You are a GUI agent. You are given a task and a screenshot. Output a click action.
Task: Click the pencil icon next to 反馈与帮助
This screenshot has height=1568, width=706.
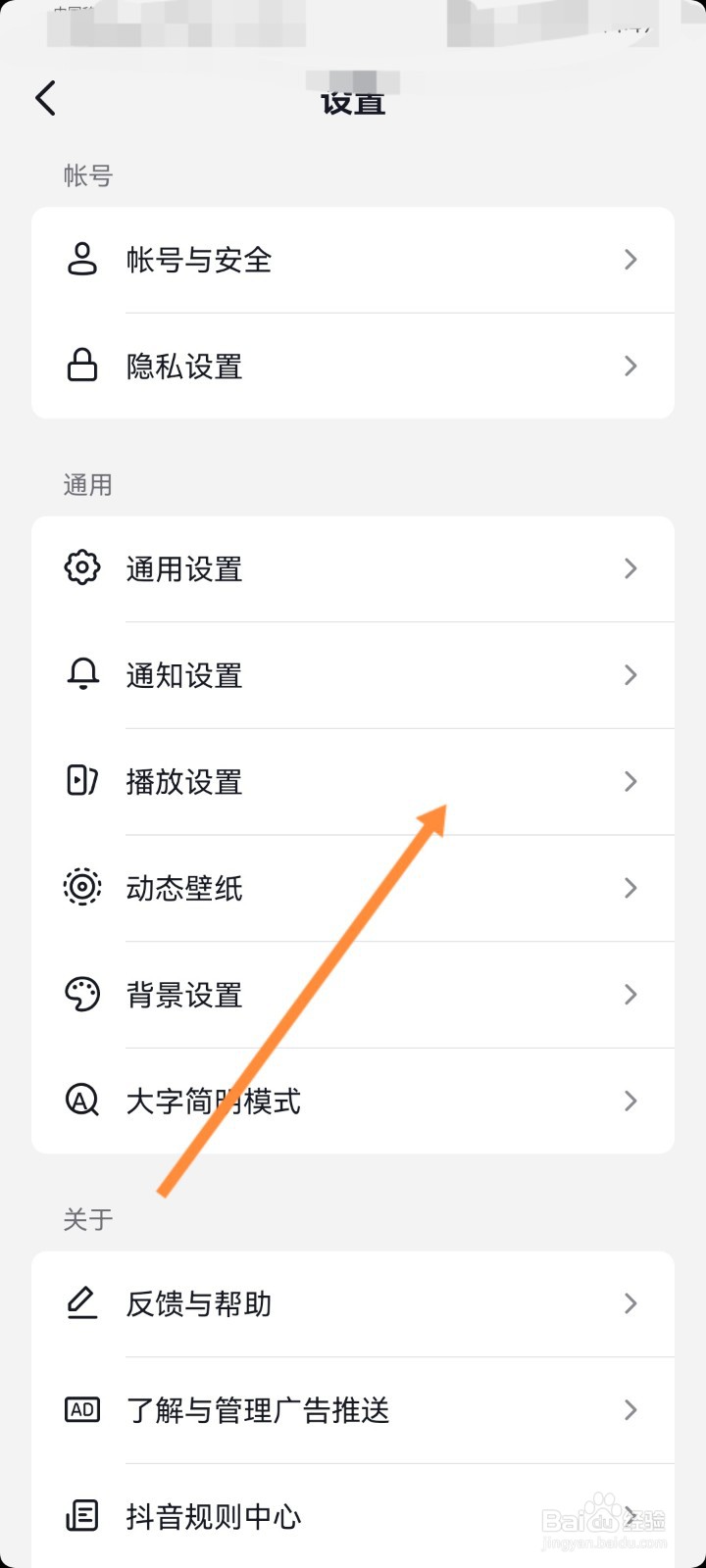click(x=82, y=1303)
